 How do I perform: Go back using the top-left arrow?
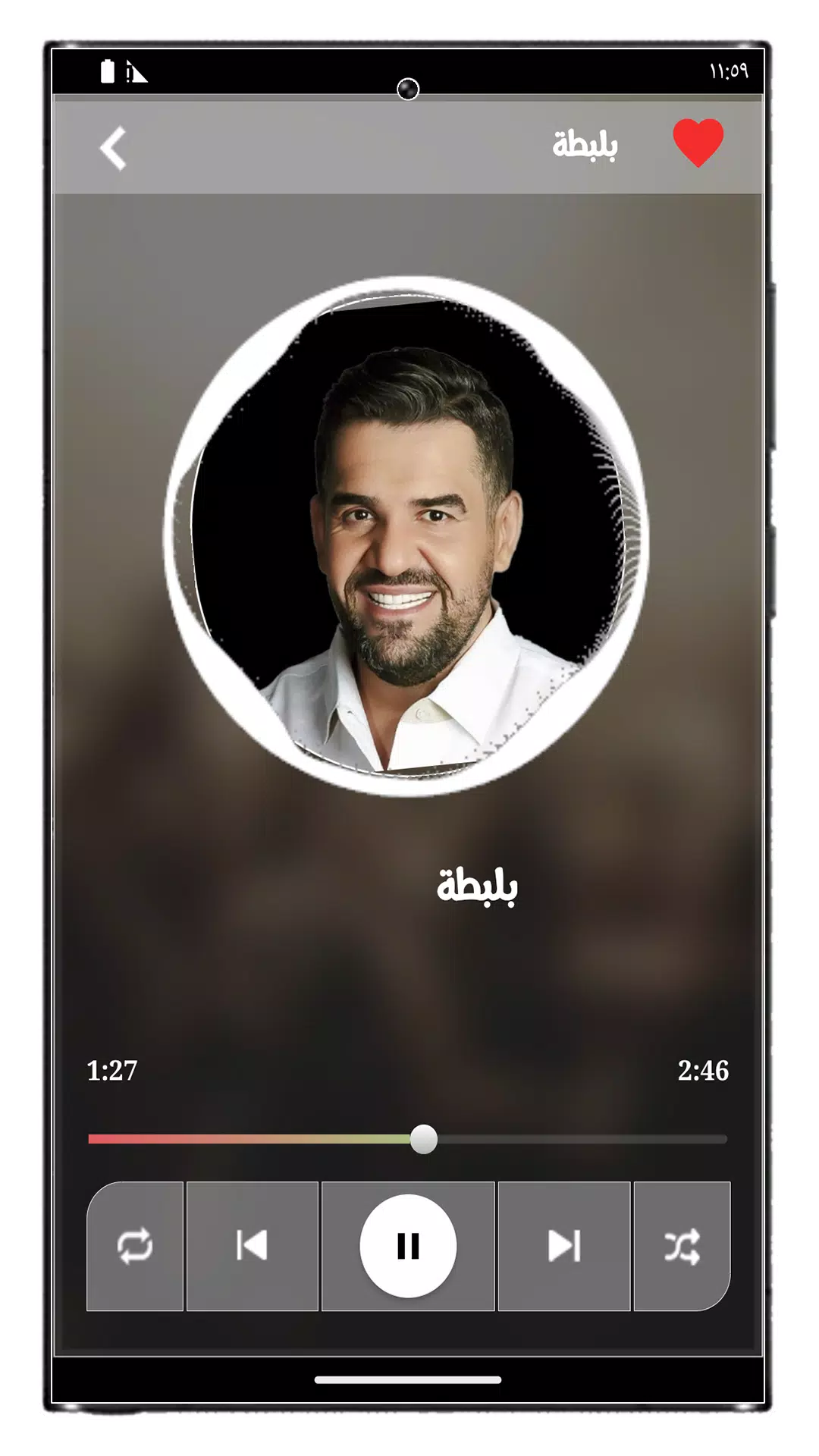click(x=113, y=148)
